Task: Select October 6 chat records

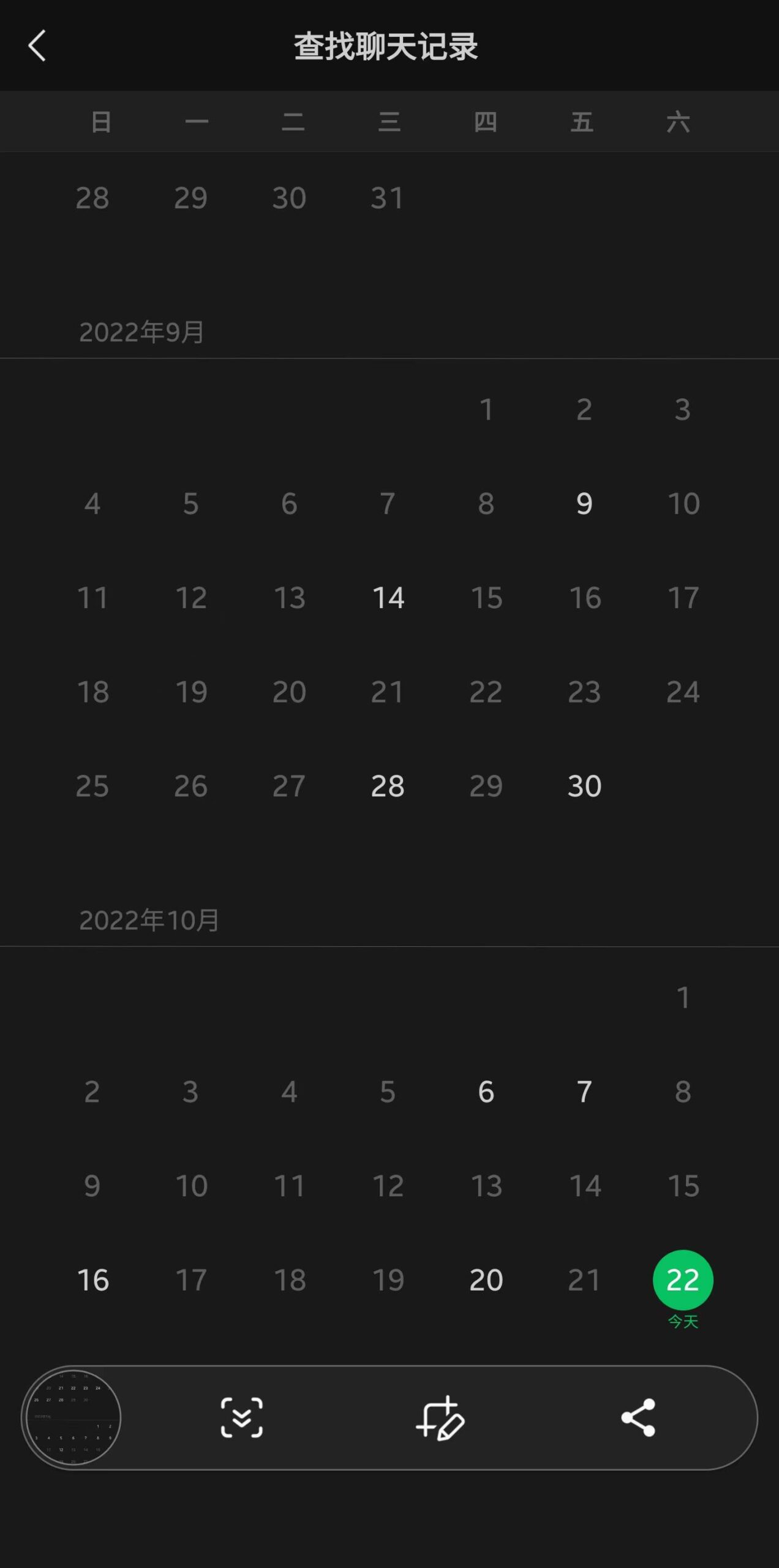Action: pos(486,1091)
